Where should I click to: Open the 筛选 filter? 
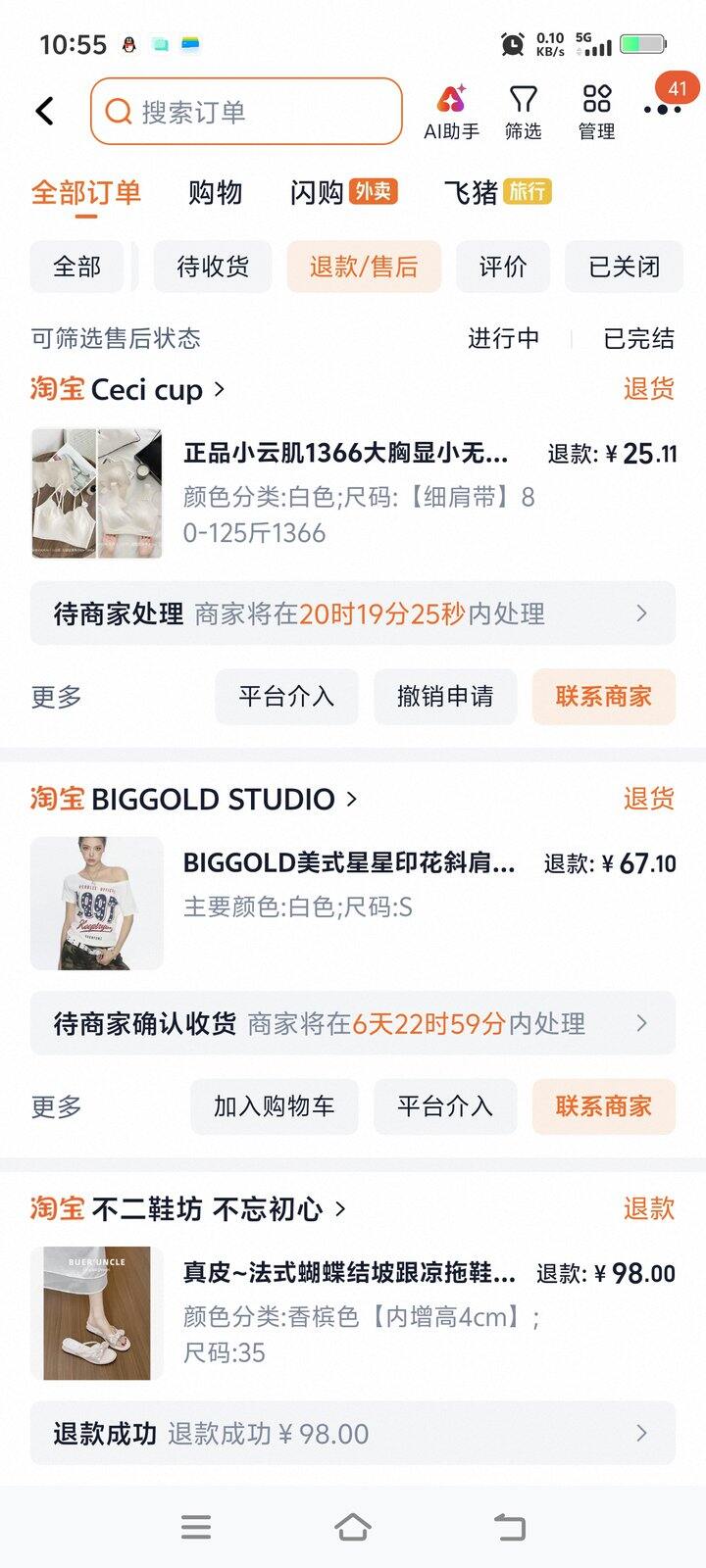[523, 113]
